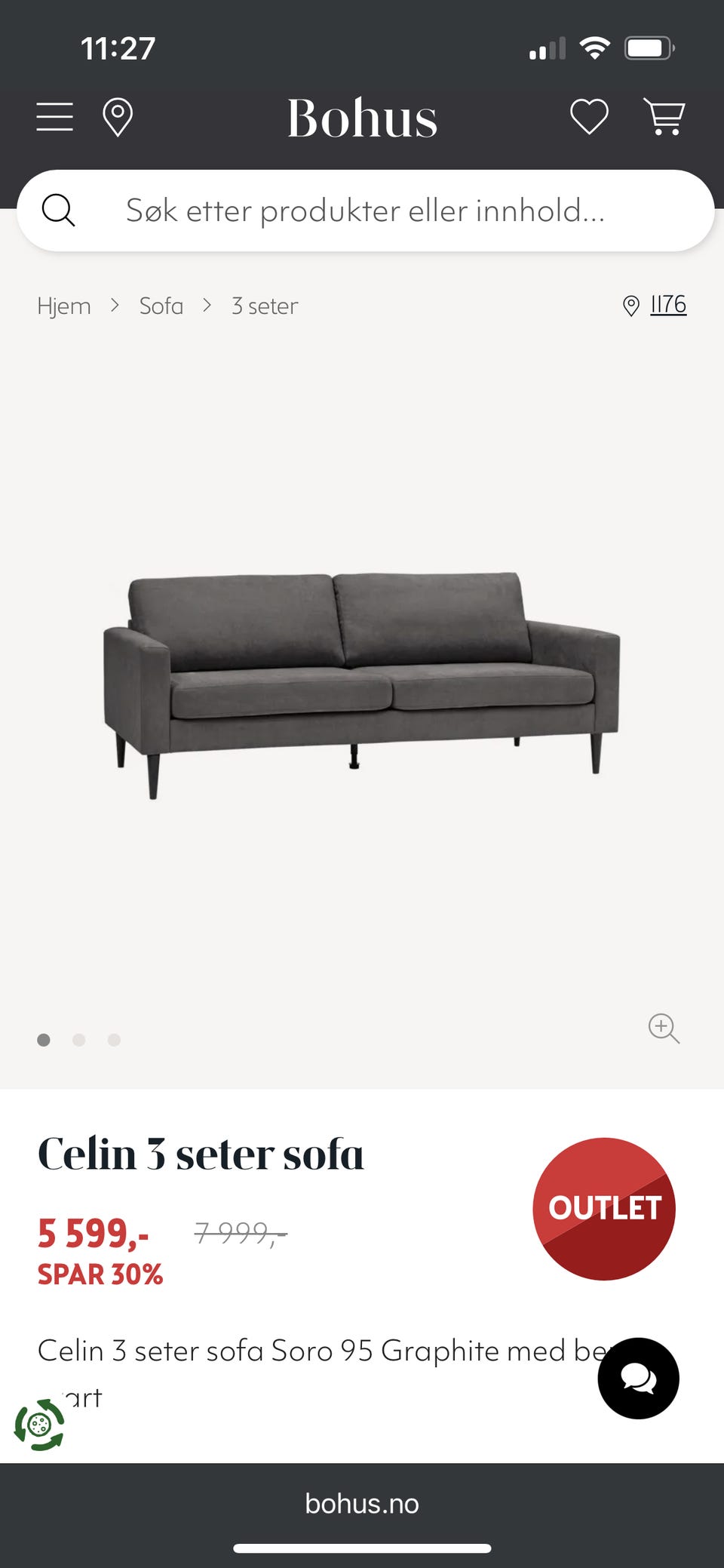Show the second product image dot
Viewport: 724px width, 1568px height.
pos(78,1040)
